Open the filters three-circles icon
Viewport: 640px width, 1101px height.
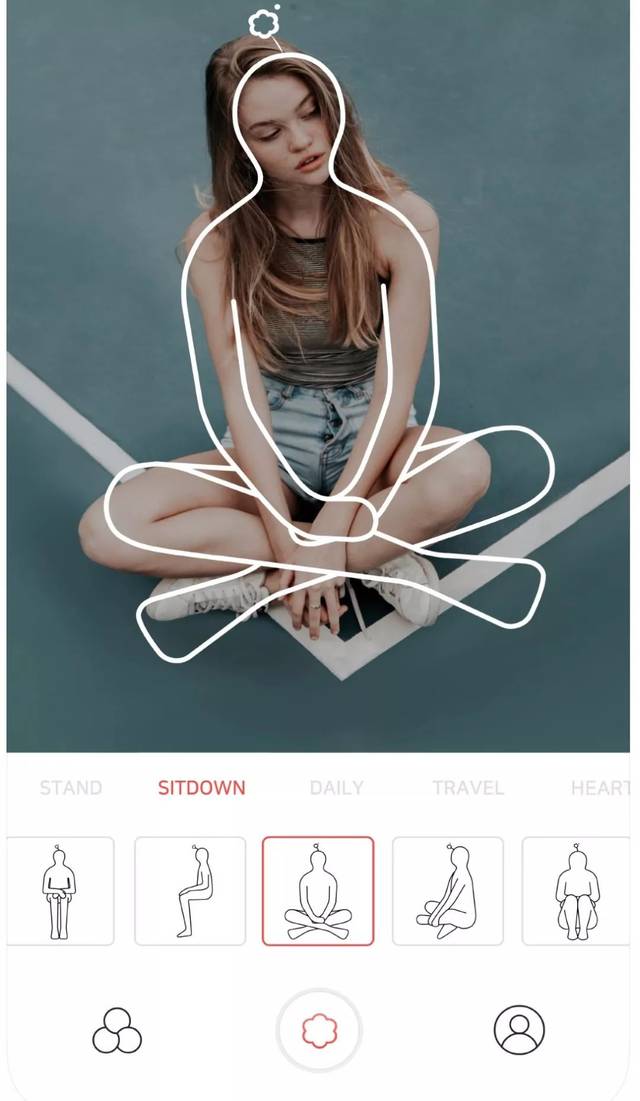click(117, 1030)
